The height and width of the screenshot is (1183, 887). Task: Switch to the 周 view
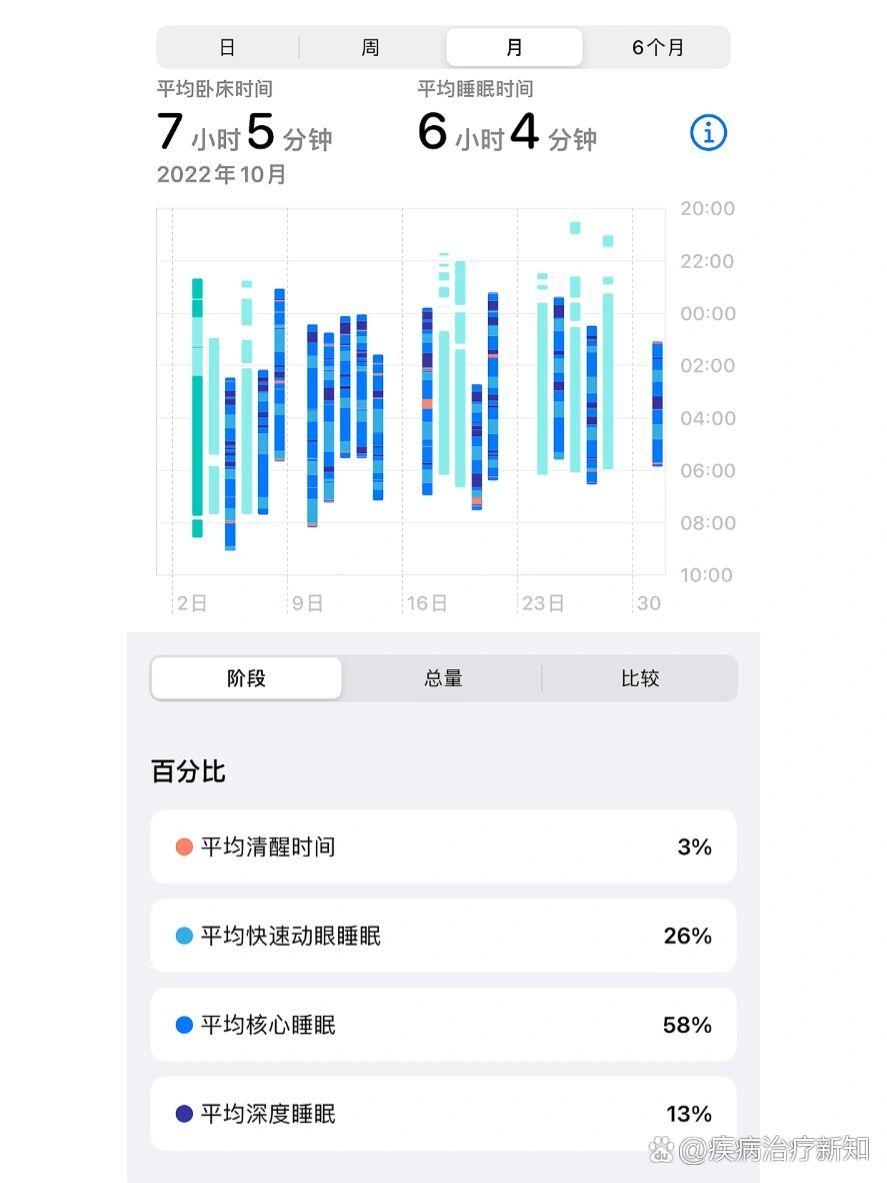click(370, 46)
